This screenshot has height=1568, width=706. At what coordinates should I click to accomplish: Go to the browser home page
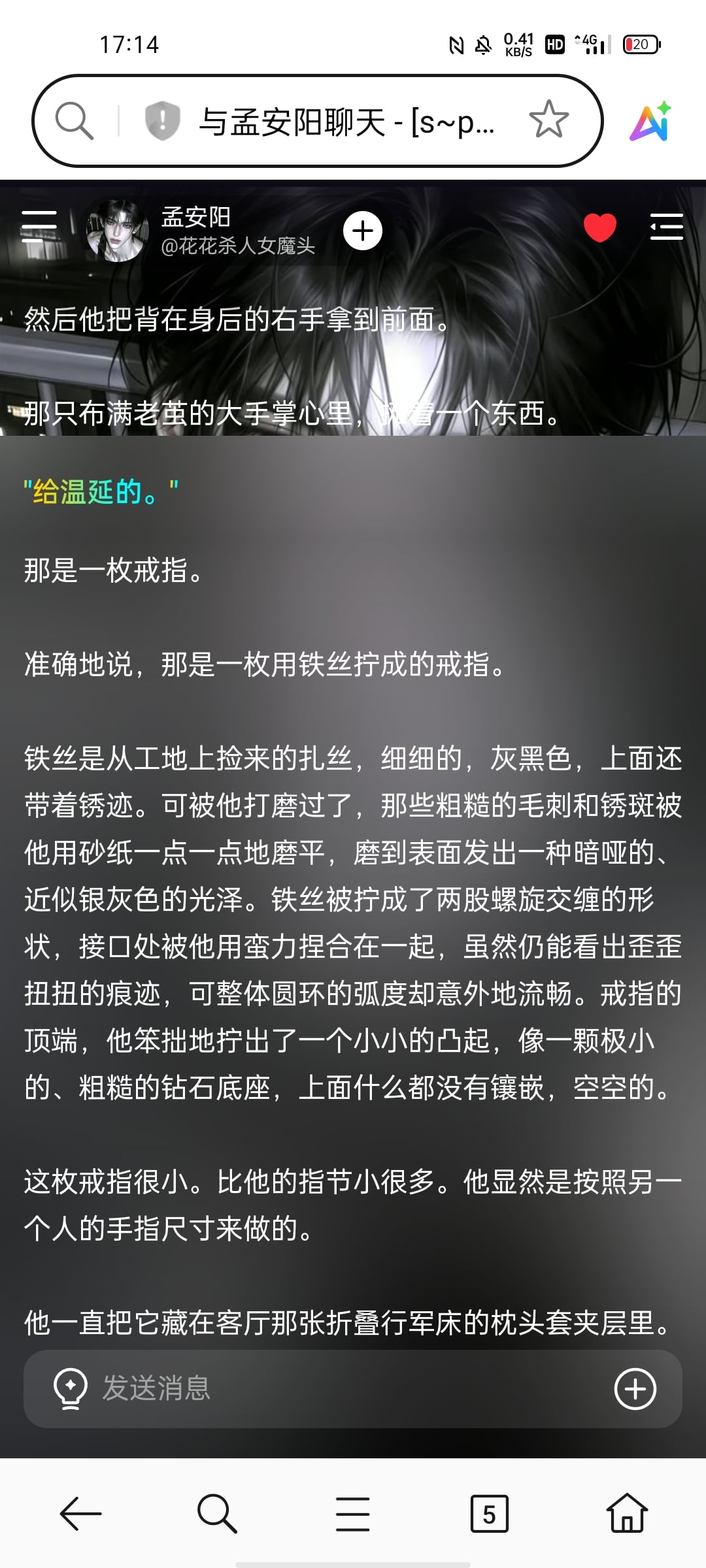coord(627,1513)
